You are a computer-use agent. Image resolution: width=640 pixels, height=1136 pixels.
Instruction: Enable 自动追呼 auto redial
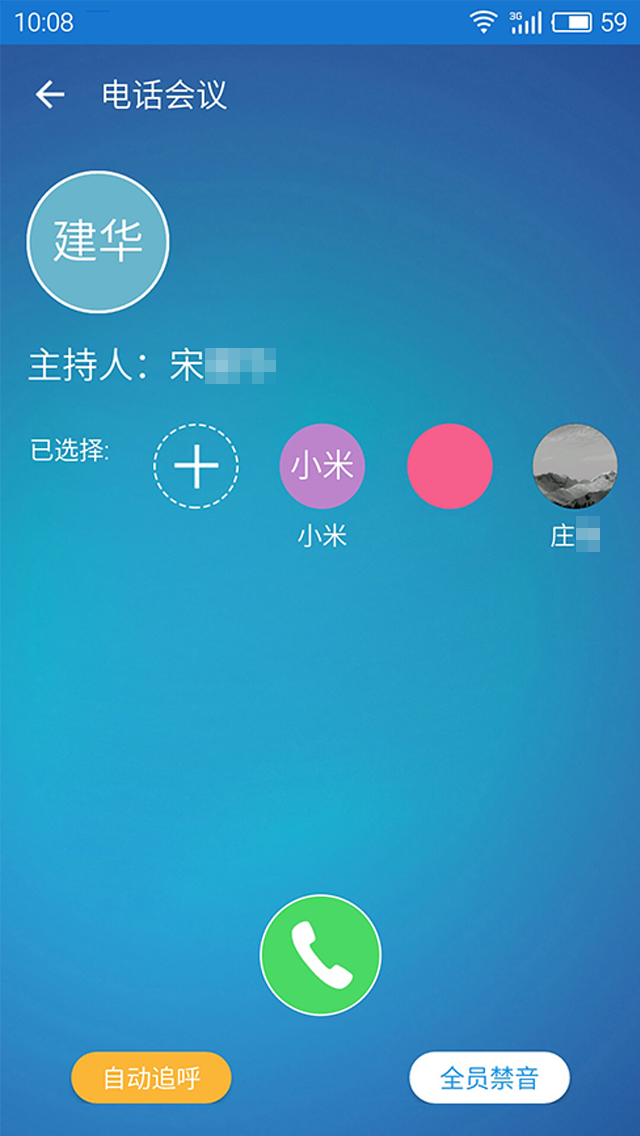[151, 1078]
